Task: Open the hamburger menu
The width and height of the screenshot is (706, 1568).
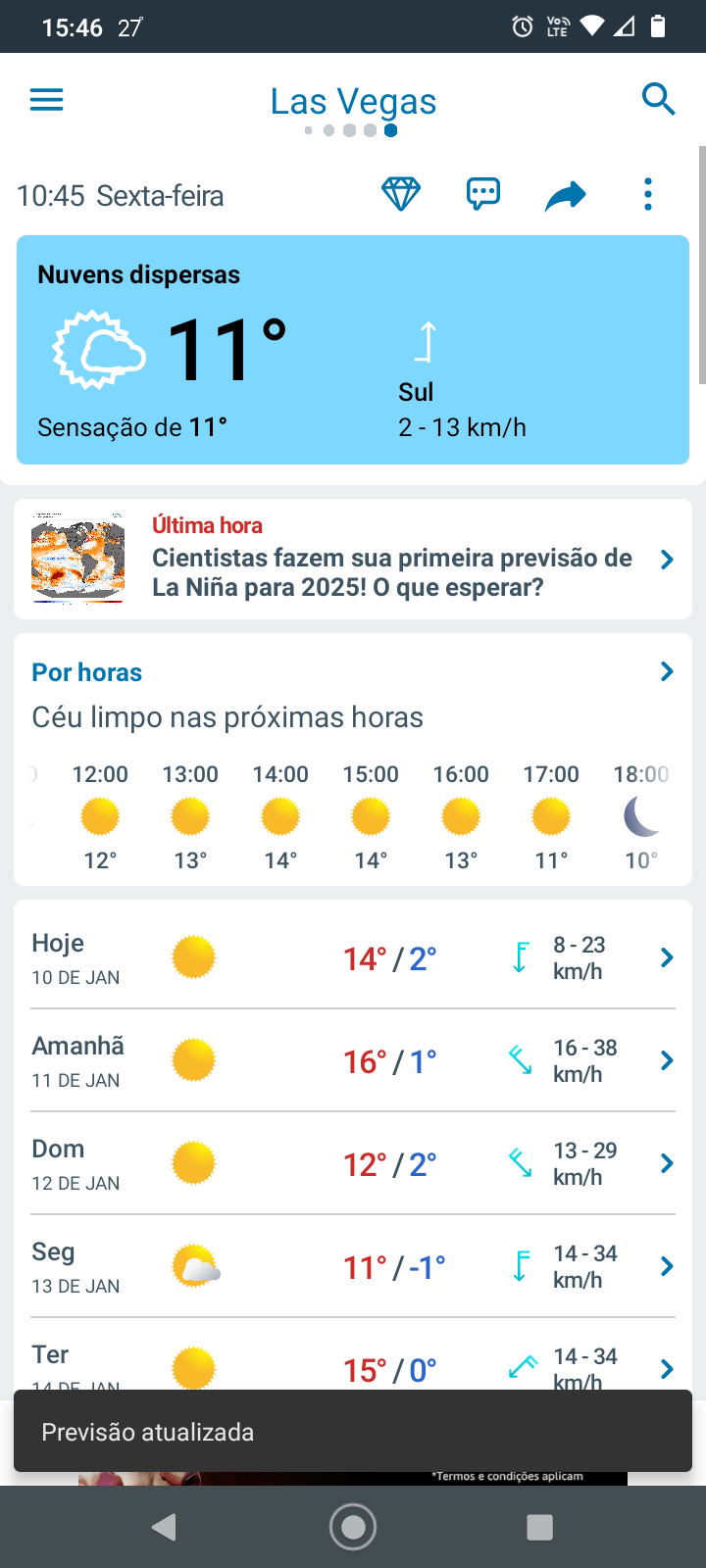Action: click(46, 99)
